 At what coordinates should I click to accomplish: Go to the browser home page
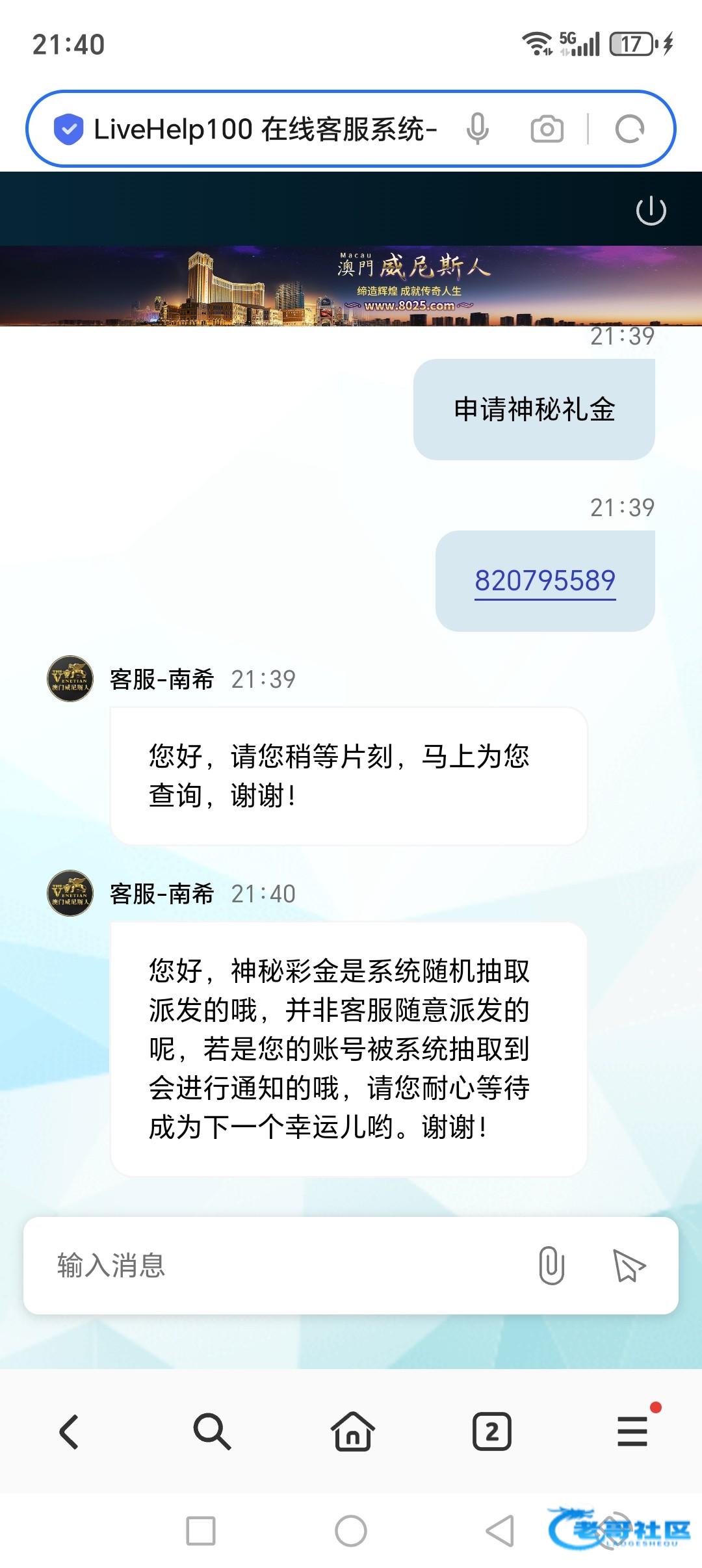coord(352,1431)
